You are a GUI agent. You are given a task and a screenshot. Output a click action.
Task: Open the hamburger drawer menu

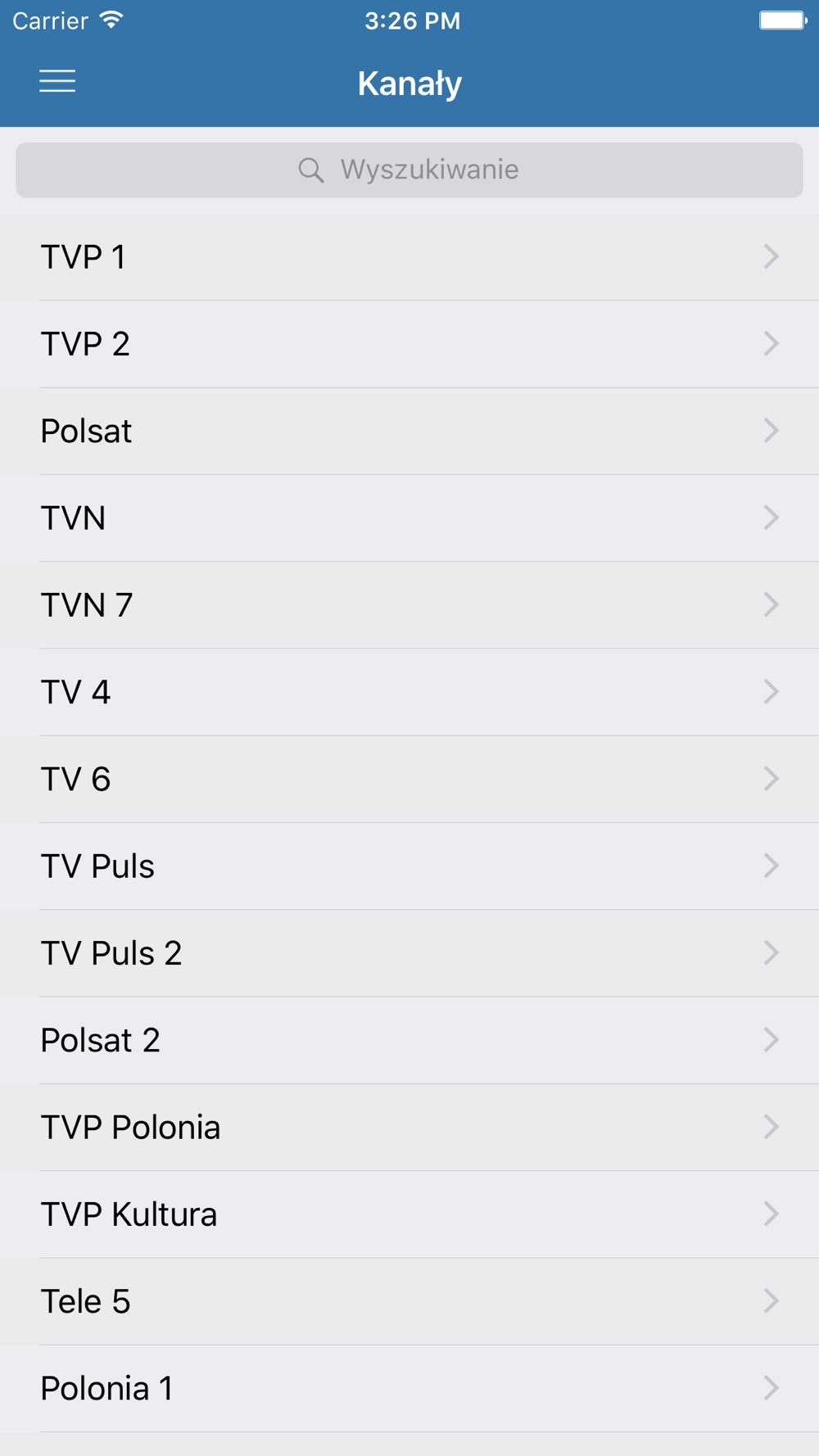pyautogui.click(x=57, y=81)
